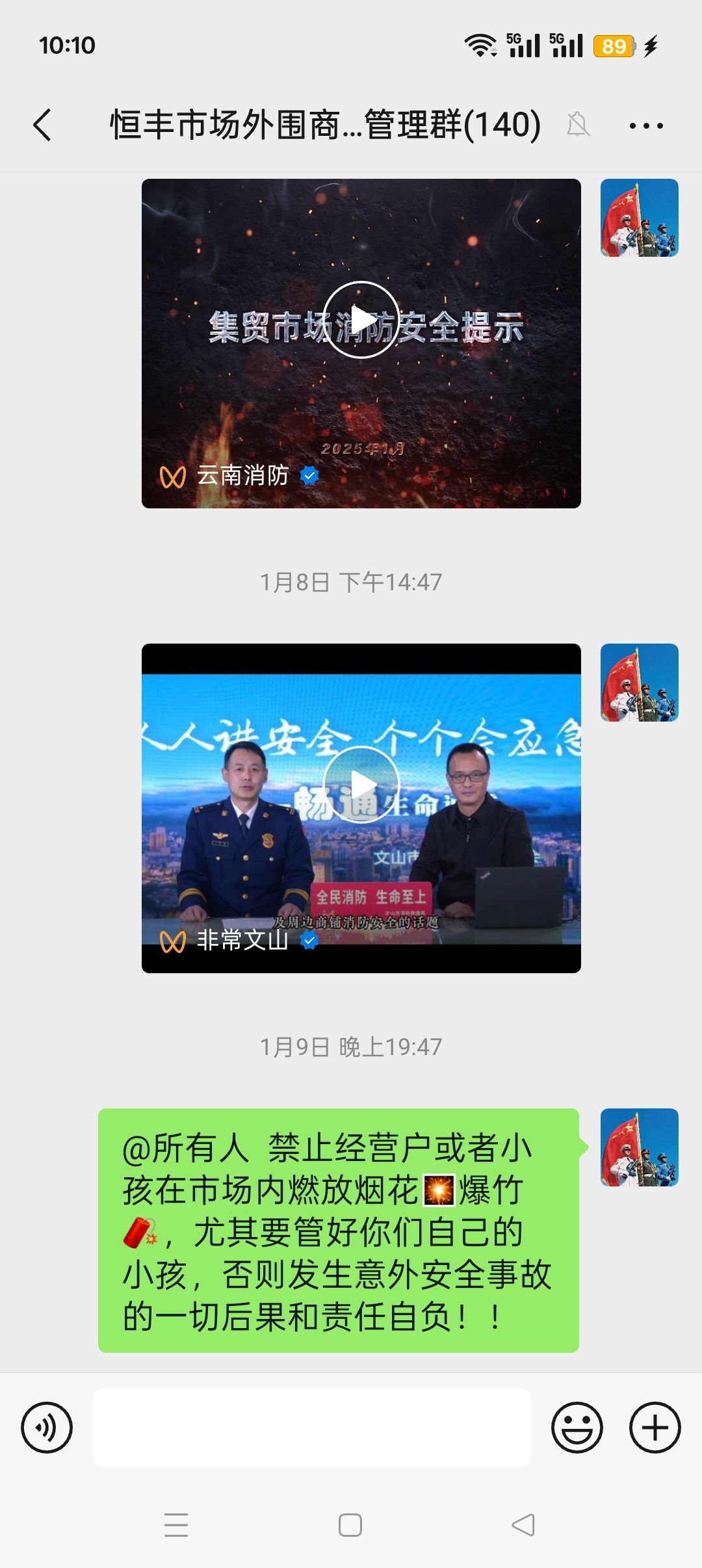702x1568 pixels.
Task: Open the plus attachments menu
Action: (655, 1428)
